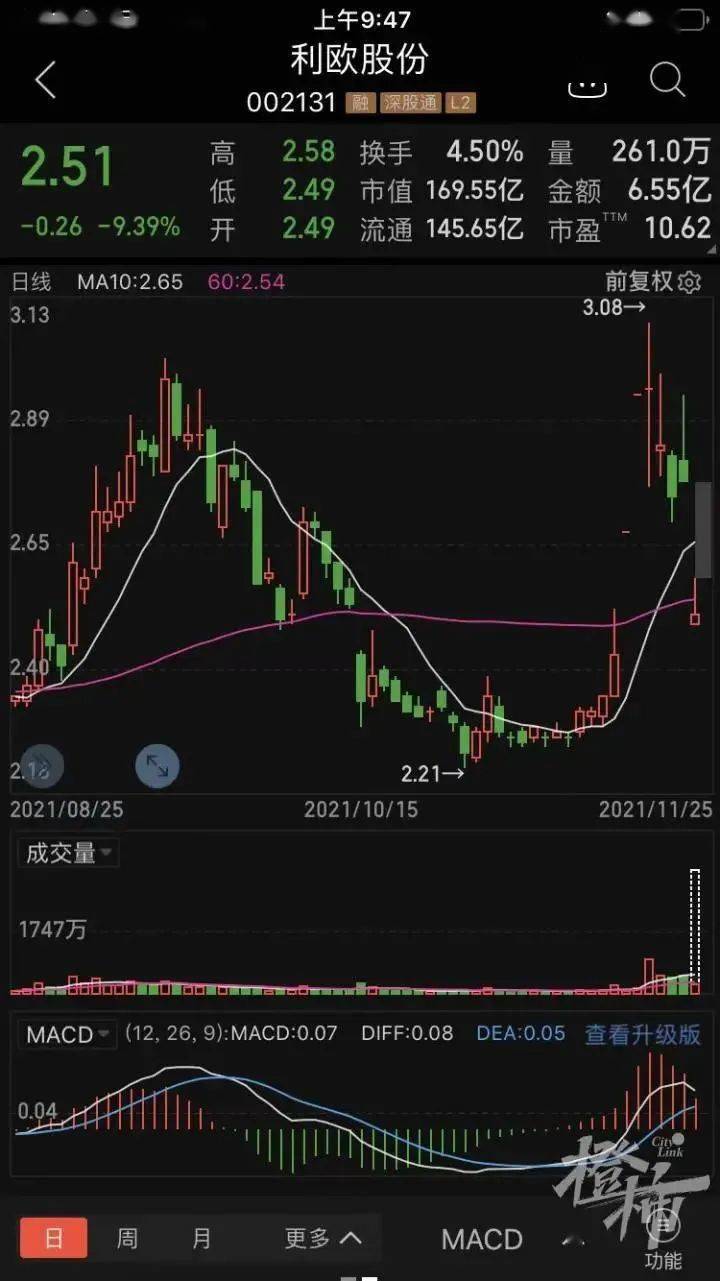Viewport: 720px width, 1281px height.
Task: Switch to the 月 monthly chart tab
Action: point(202,1239)
